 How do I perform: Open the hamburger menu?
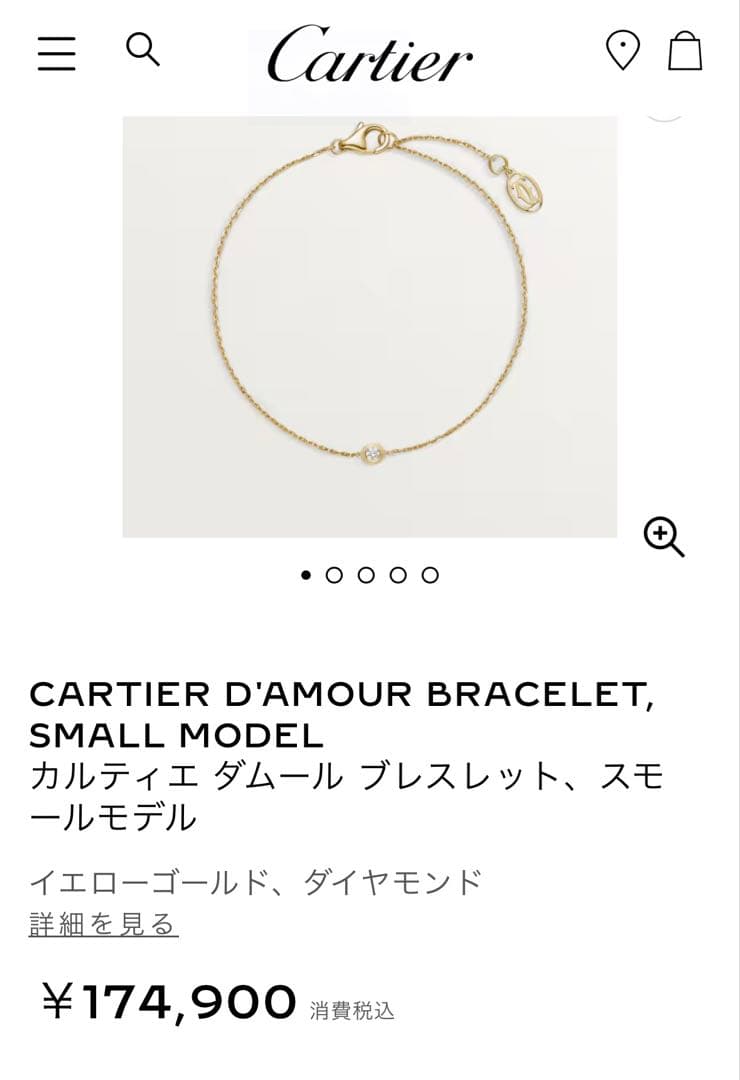57,53
